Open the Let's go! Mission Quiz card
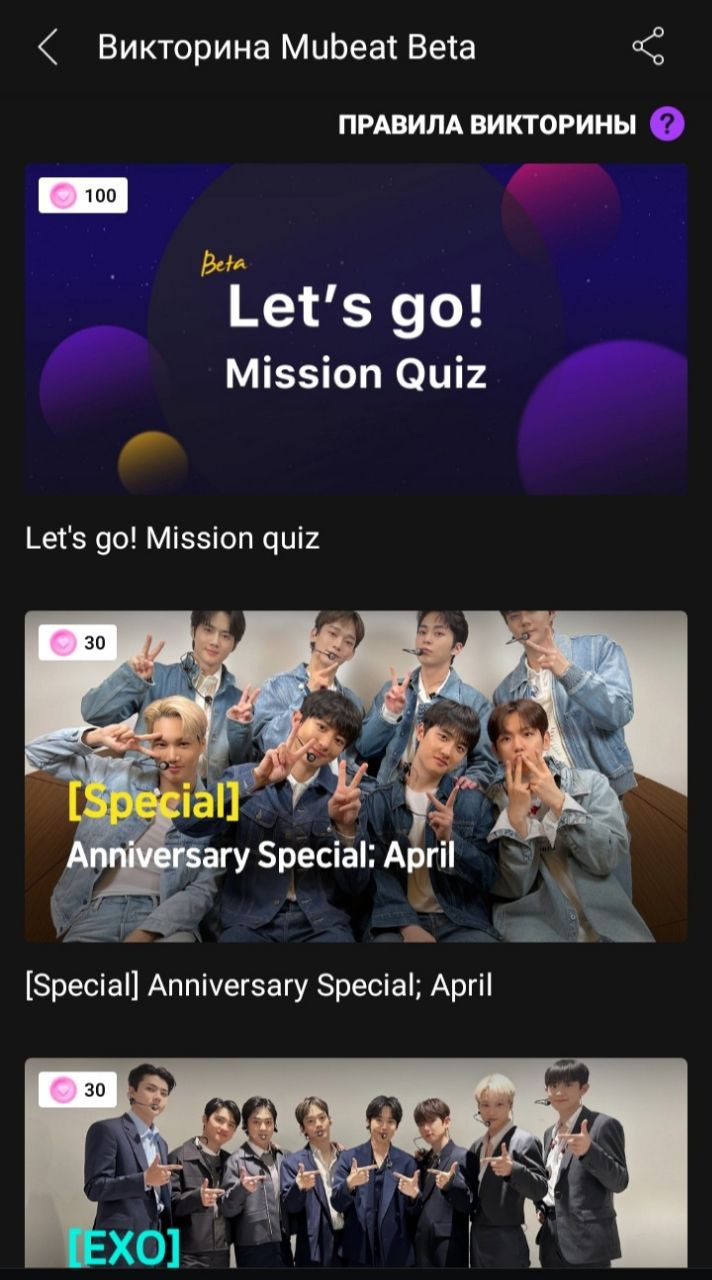The image size is (712, 1280). pos(356,329)
